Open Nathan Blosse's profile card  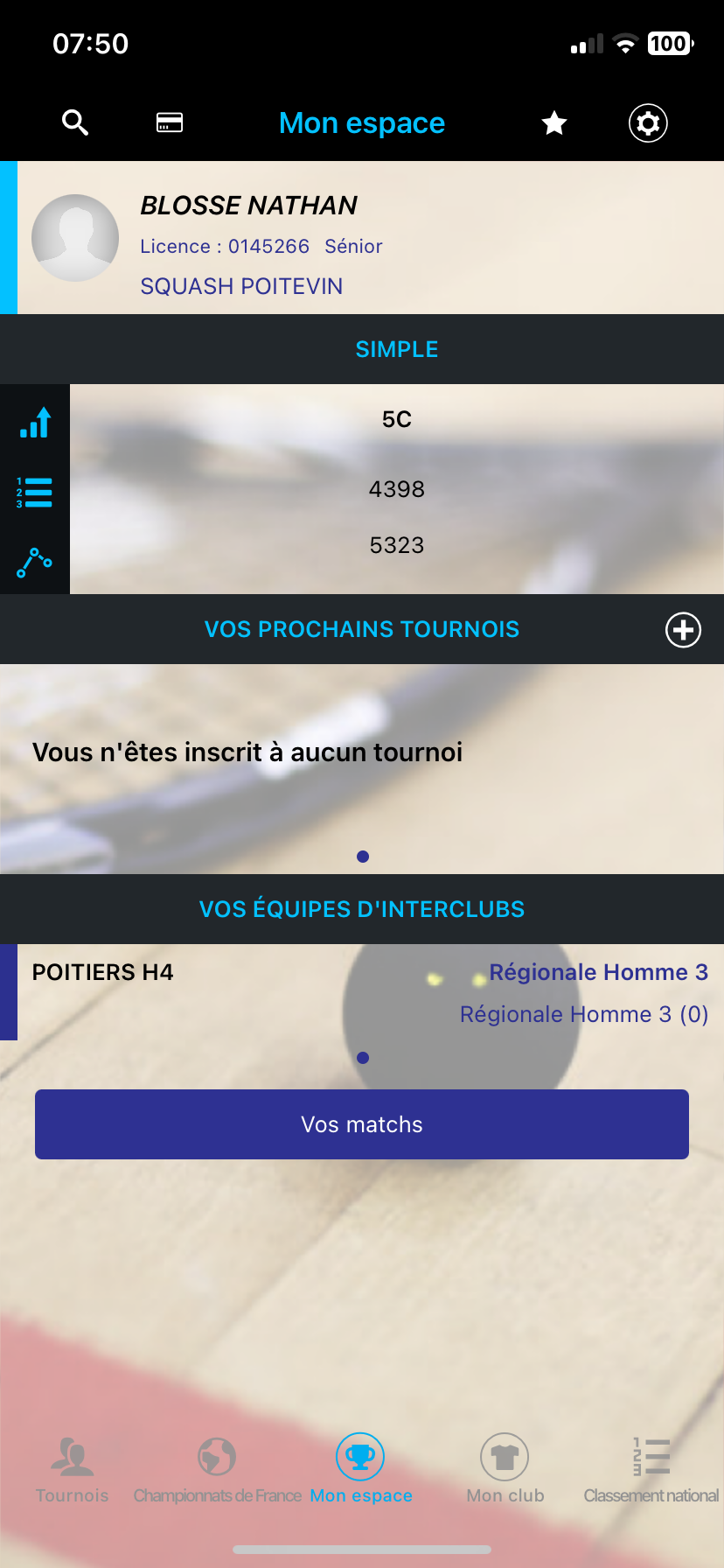coord(362,238)
